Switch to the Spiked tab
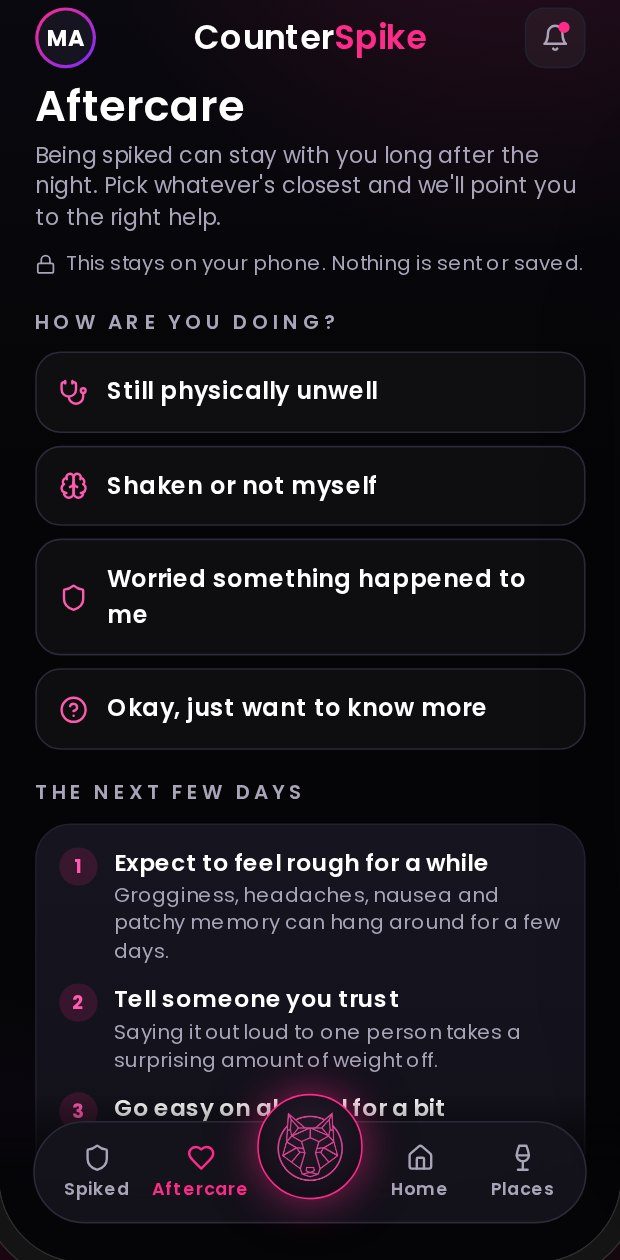The height and width of the screenshot is (1260, 620). click(97, 1172)
